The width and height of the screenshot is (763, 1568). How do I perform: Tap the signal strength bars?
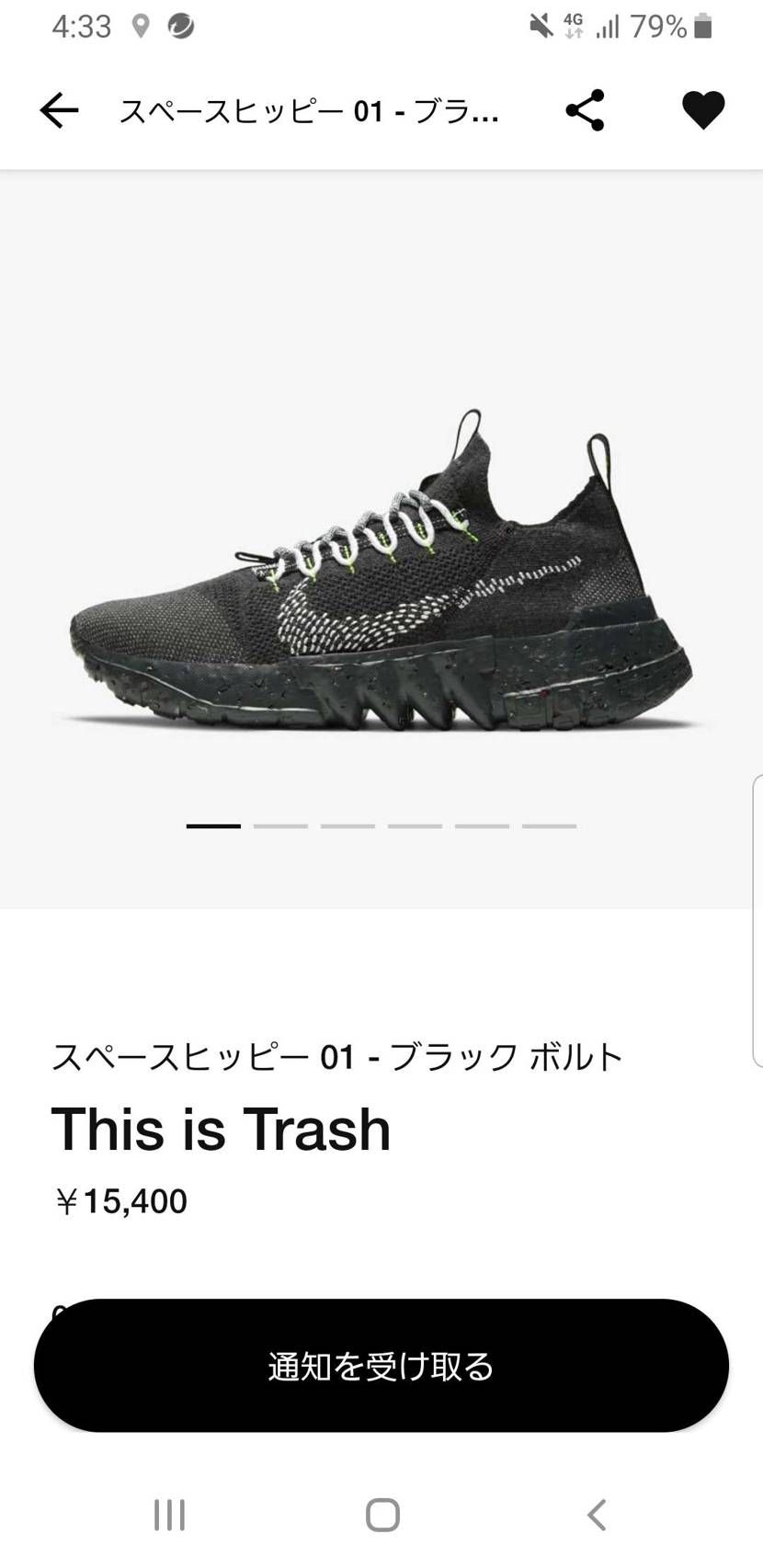point(608,27)
